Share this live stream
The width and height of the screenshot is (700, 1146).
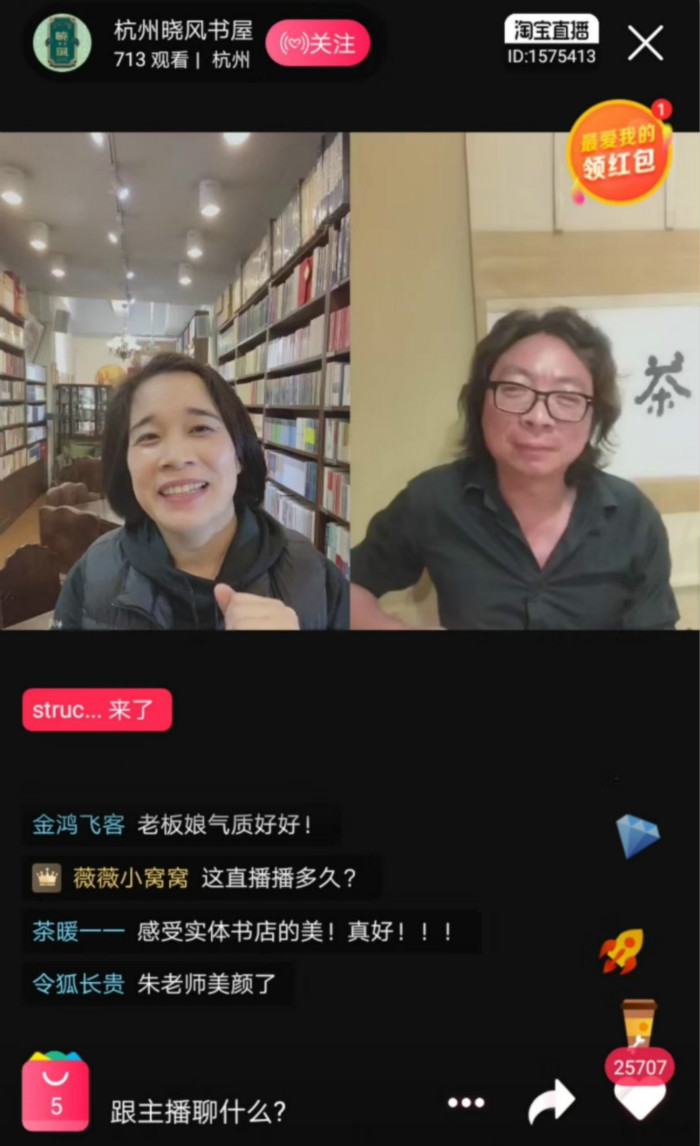[551, 1102]
